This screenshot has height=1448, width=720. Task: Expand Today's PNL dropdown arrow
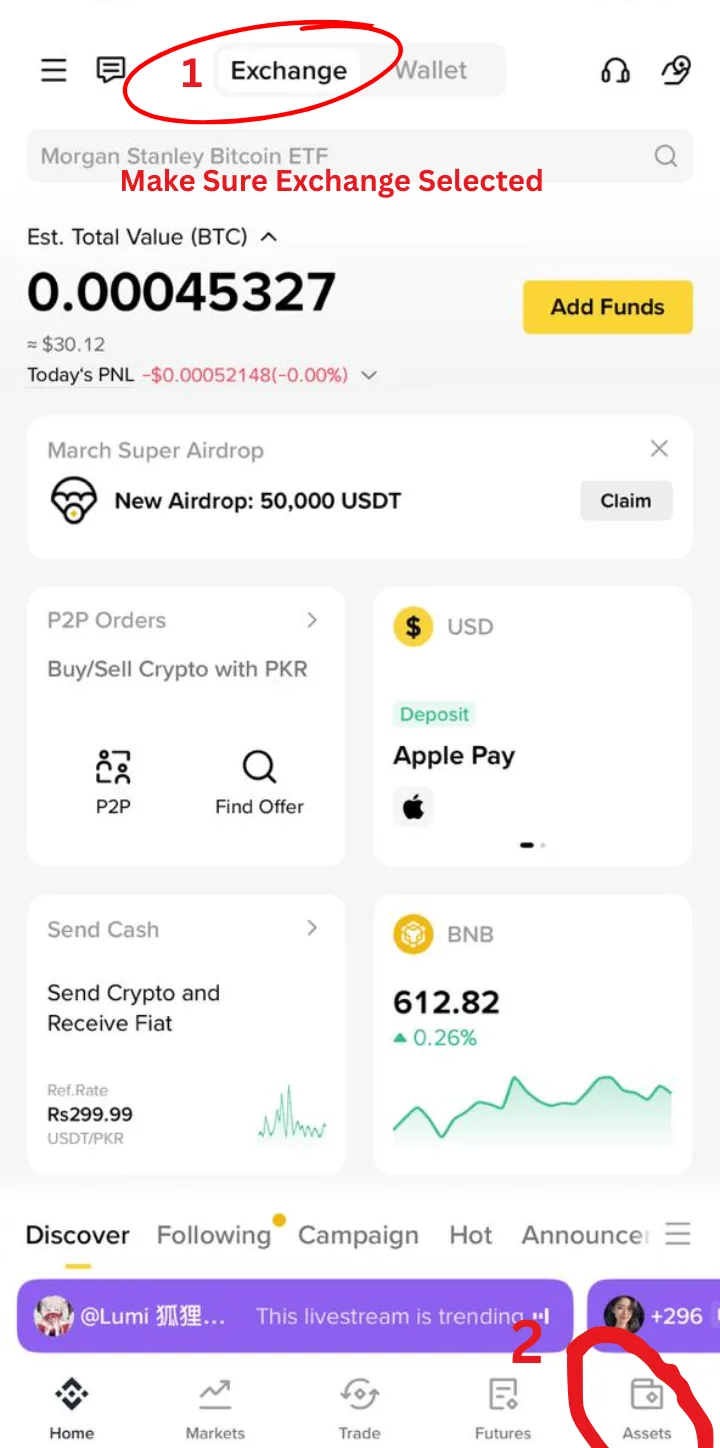click(x=369, y=376)
